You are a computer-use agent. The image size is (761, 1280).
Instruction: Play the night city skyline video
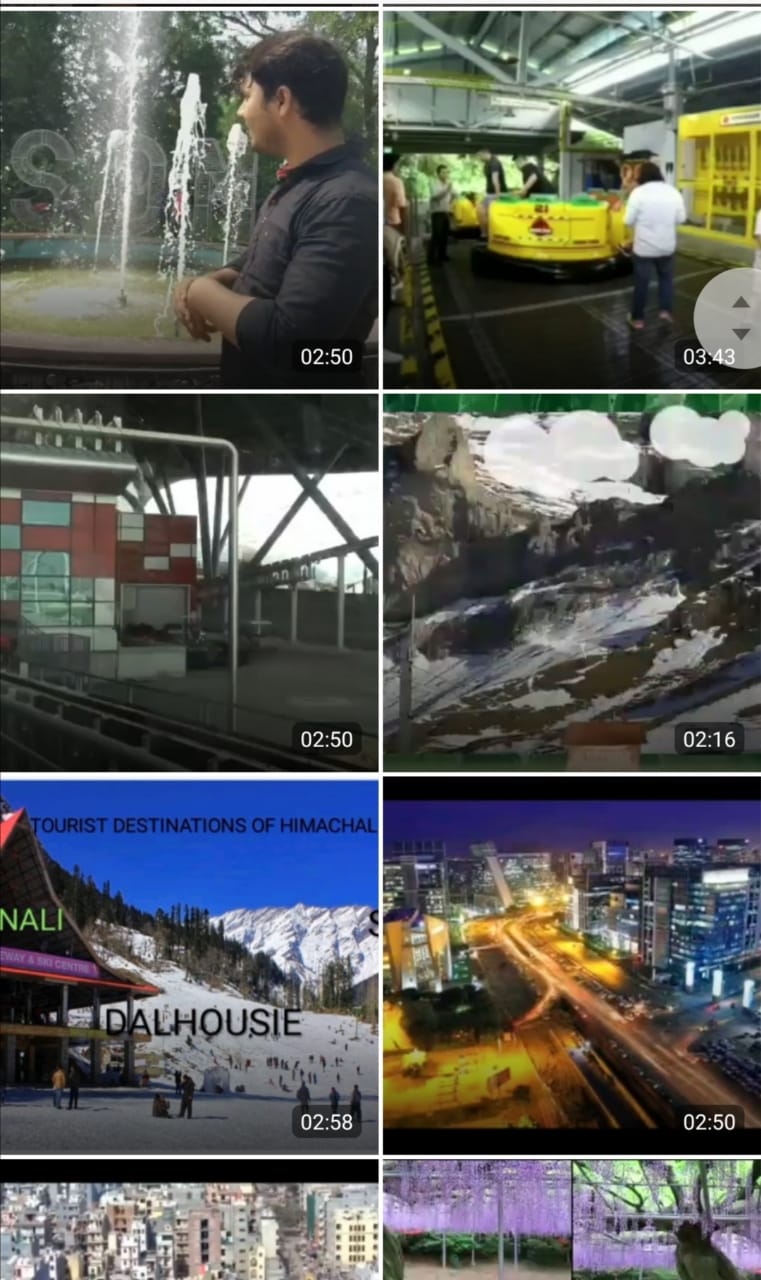571,965
